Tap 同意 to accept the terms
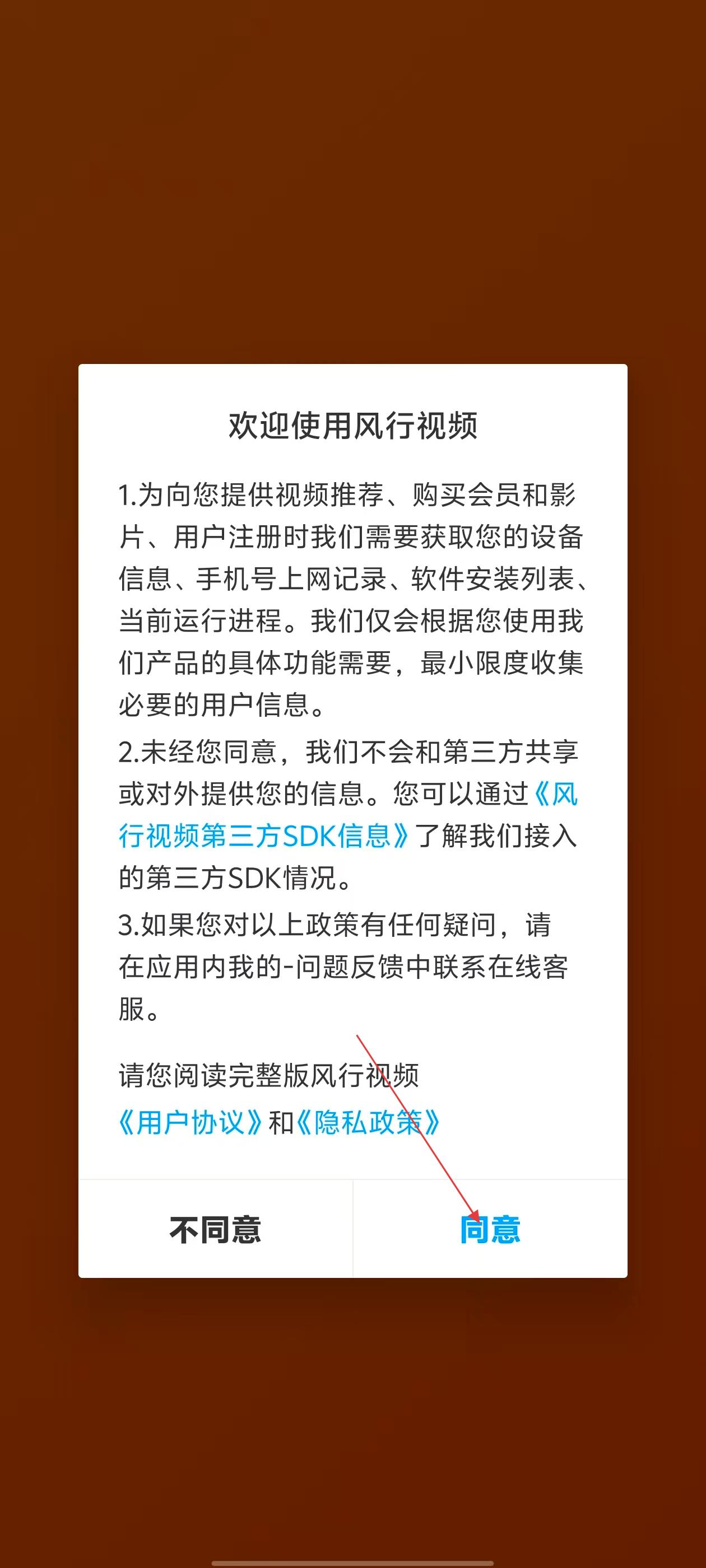Viewport: 706px width, 1568px height. (x=490, y=1230)
